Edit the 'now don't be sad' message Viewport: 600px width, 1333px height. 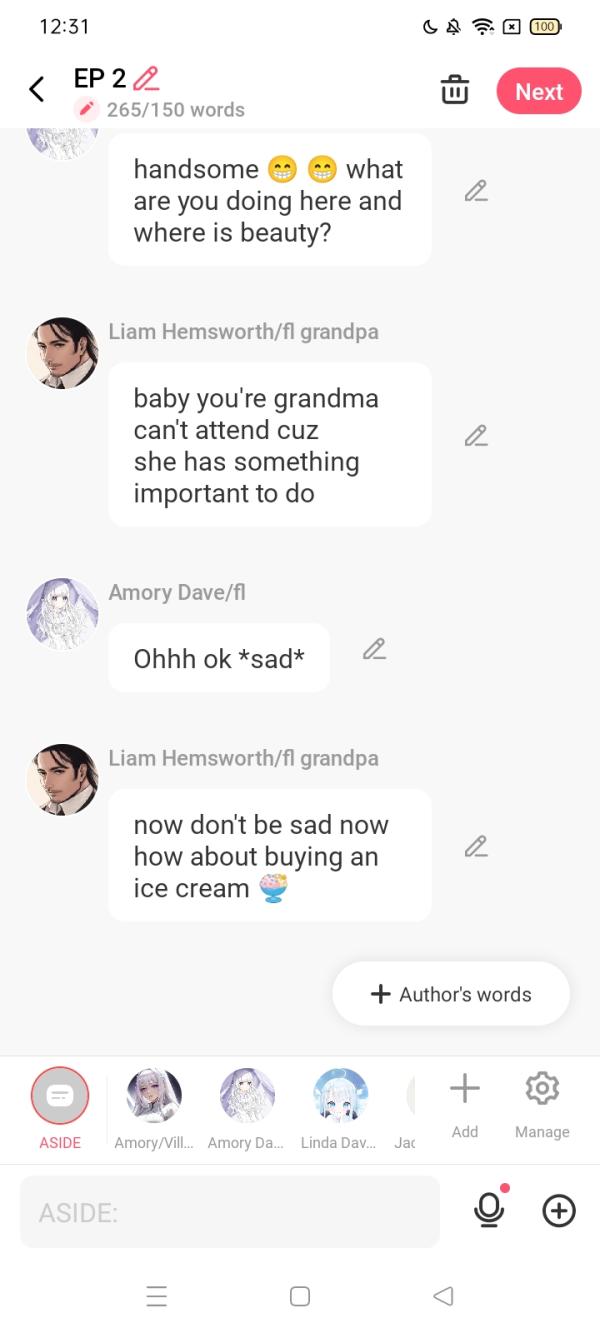click(x=476, y=847)
